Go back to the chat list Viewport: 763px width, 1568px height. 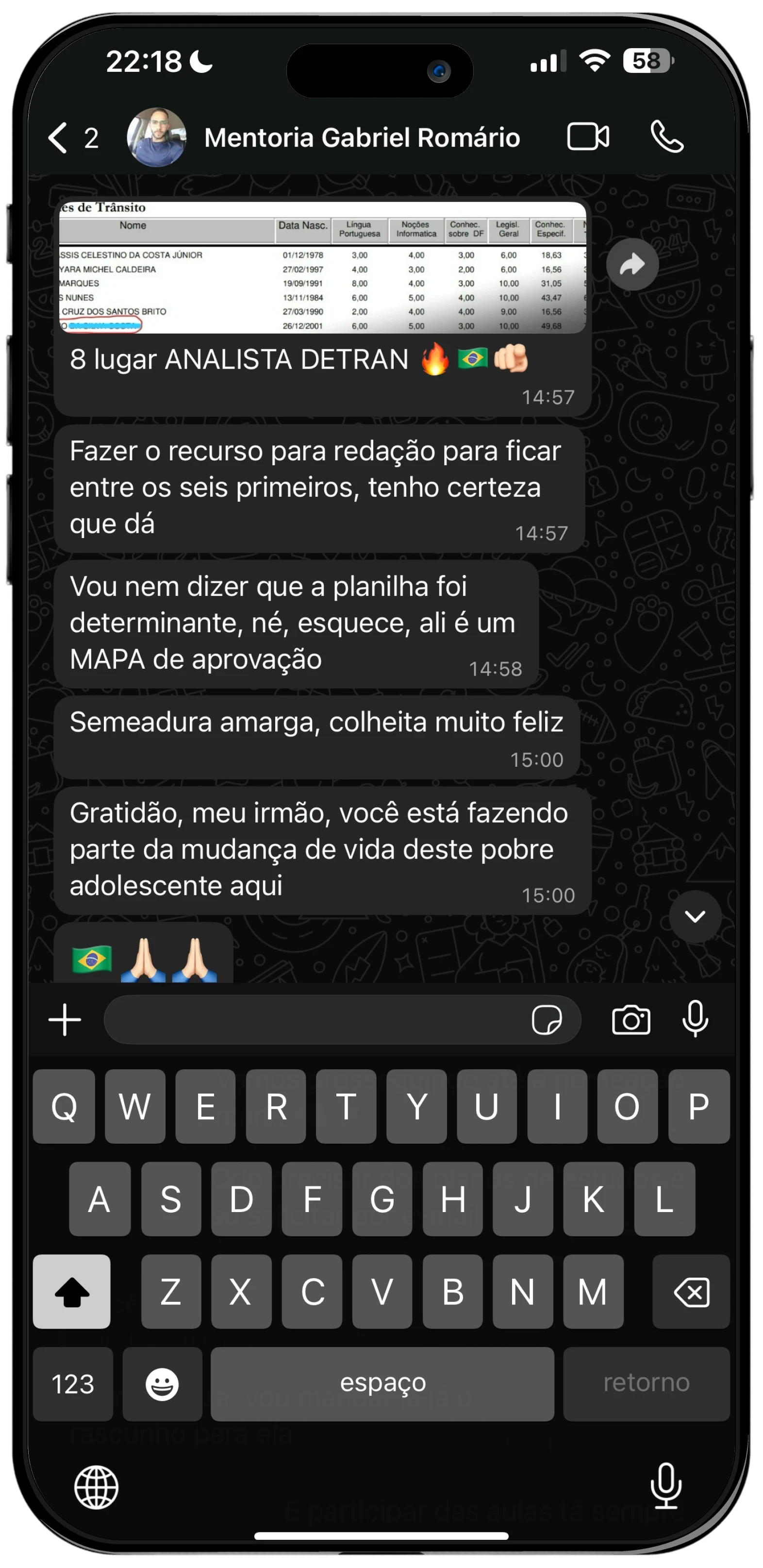58,137
